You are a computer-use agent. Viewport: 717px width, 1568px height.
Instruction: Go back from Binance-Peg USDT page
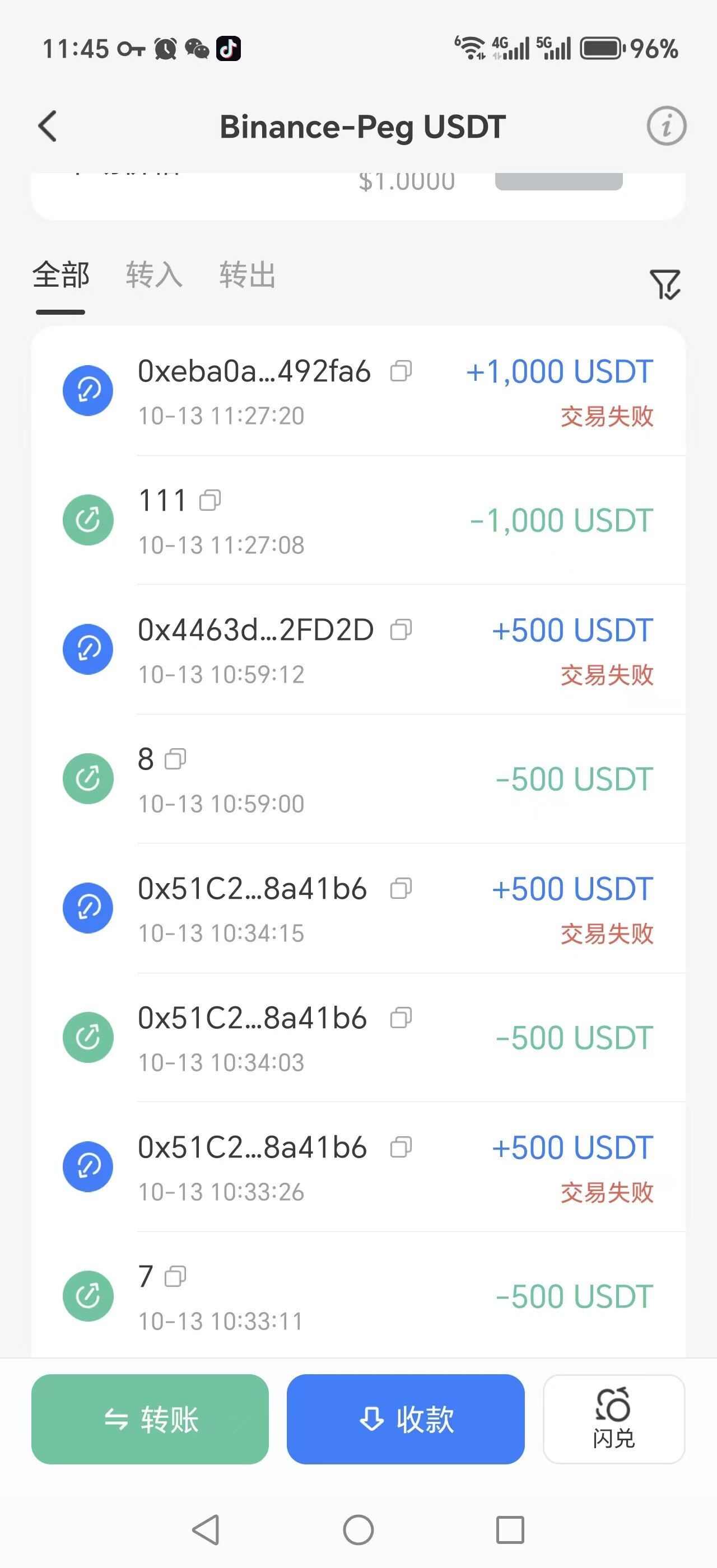(x=48, y=127)
